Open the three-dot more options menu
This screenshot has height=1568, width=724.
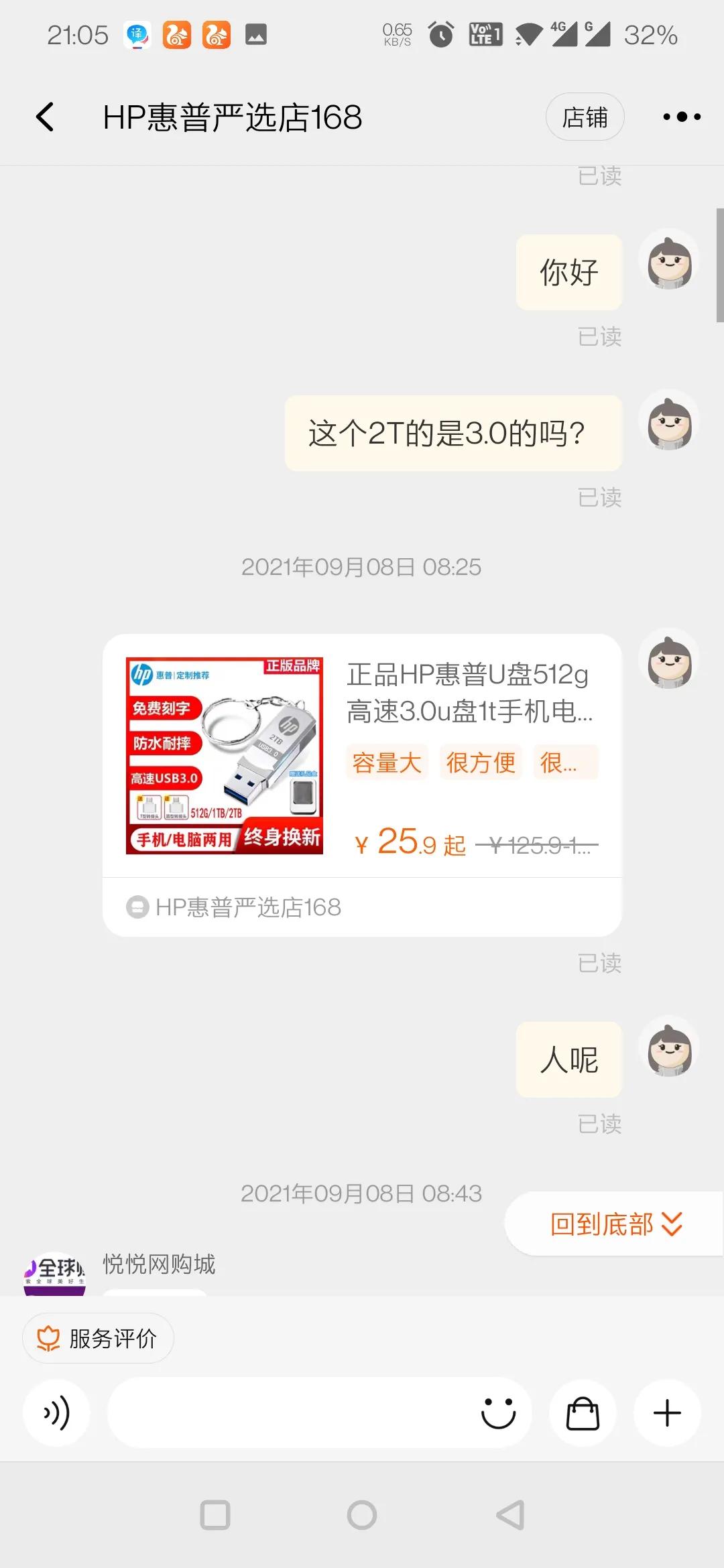coord(682,116)
